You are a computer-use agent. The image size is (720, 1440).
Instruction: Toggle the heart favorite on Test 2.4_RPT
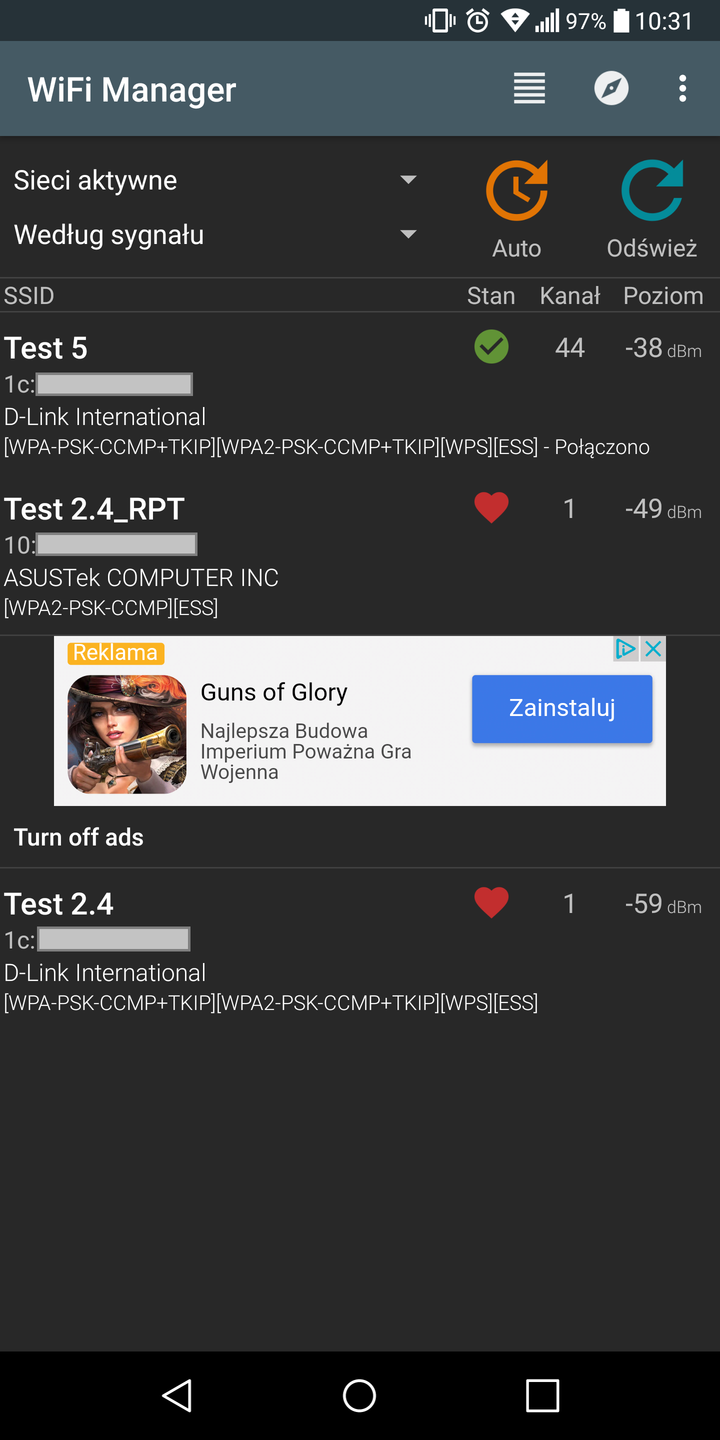(491, 507)
